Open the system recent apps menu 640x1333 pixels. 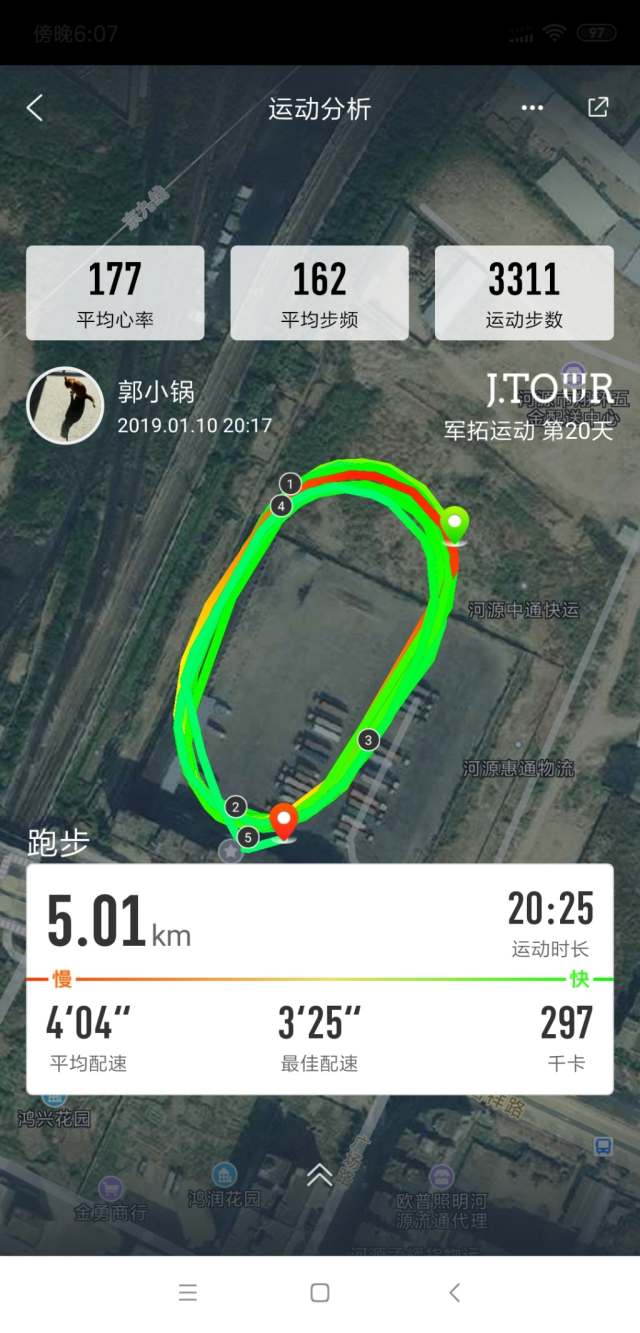[x=188, y=1292]
